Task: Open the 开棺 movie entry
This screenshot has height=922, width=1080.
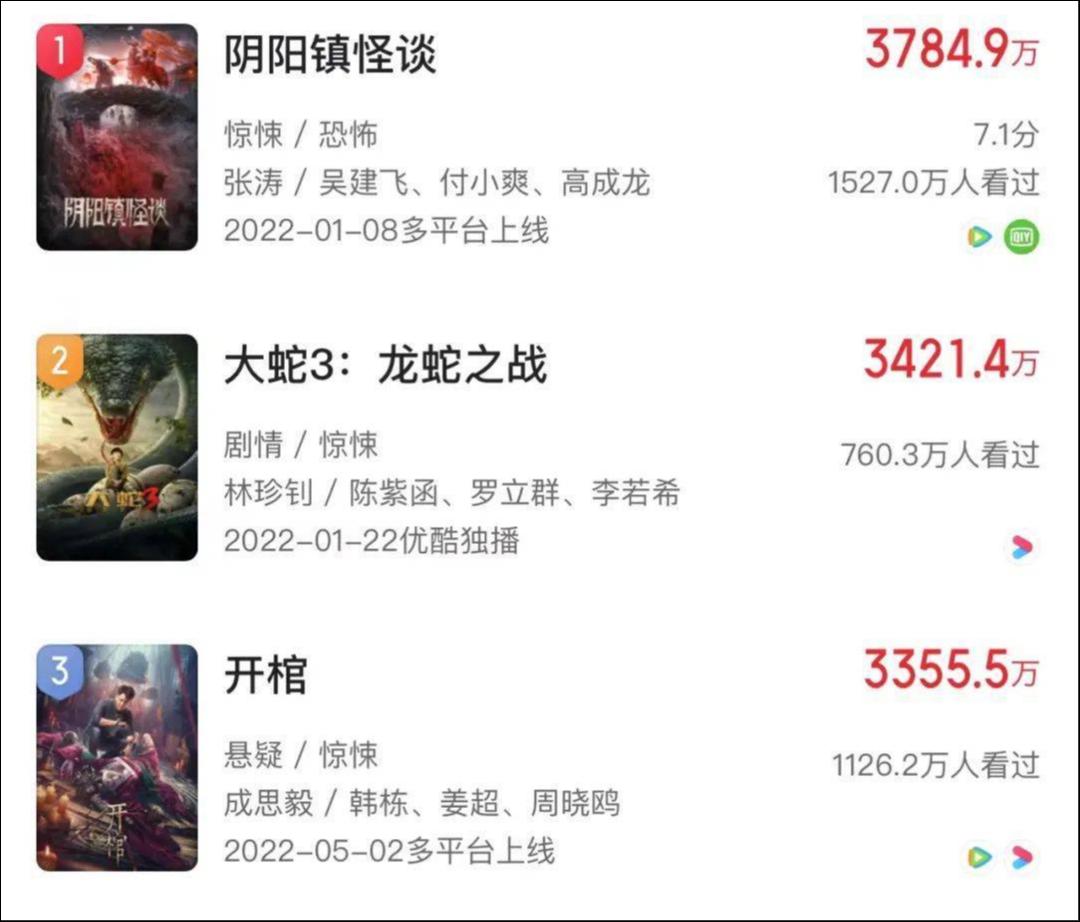Action: click(266, 676)
